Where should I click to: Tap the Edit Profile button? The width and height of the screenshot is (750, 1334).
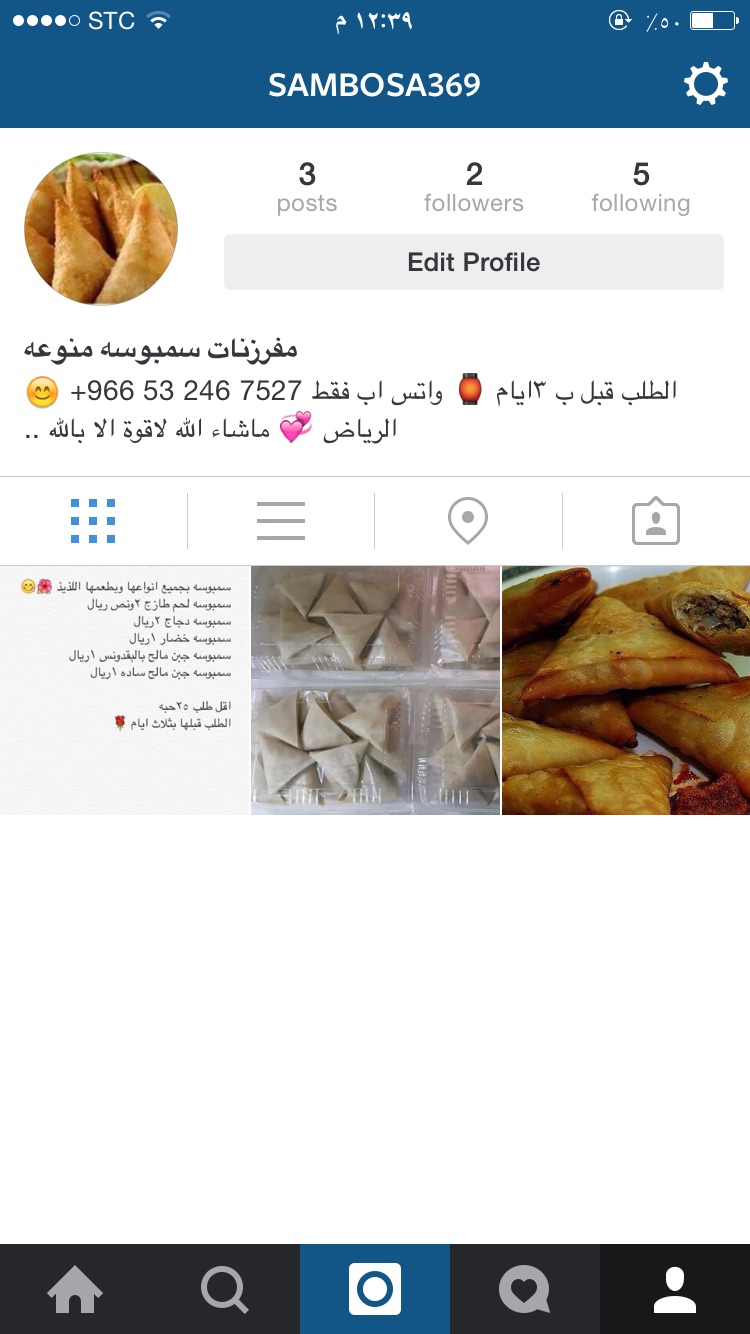click(x=473, y=262)
